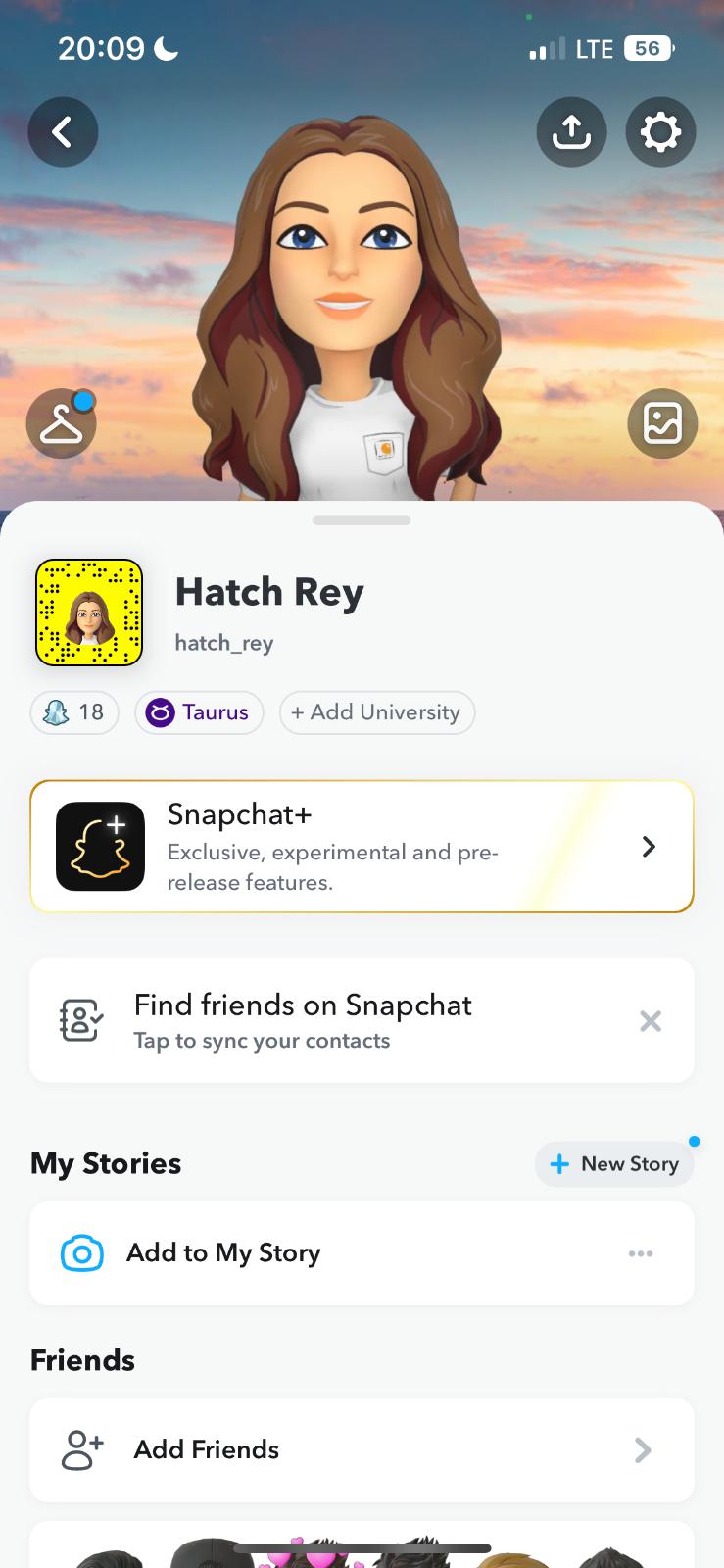Image resolution: width=724 pixels, height=1568 pixels.
Task: Create a New Story
Action: [x=614, y=1163]
